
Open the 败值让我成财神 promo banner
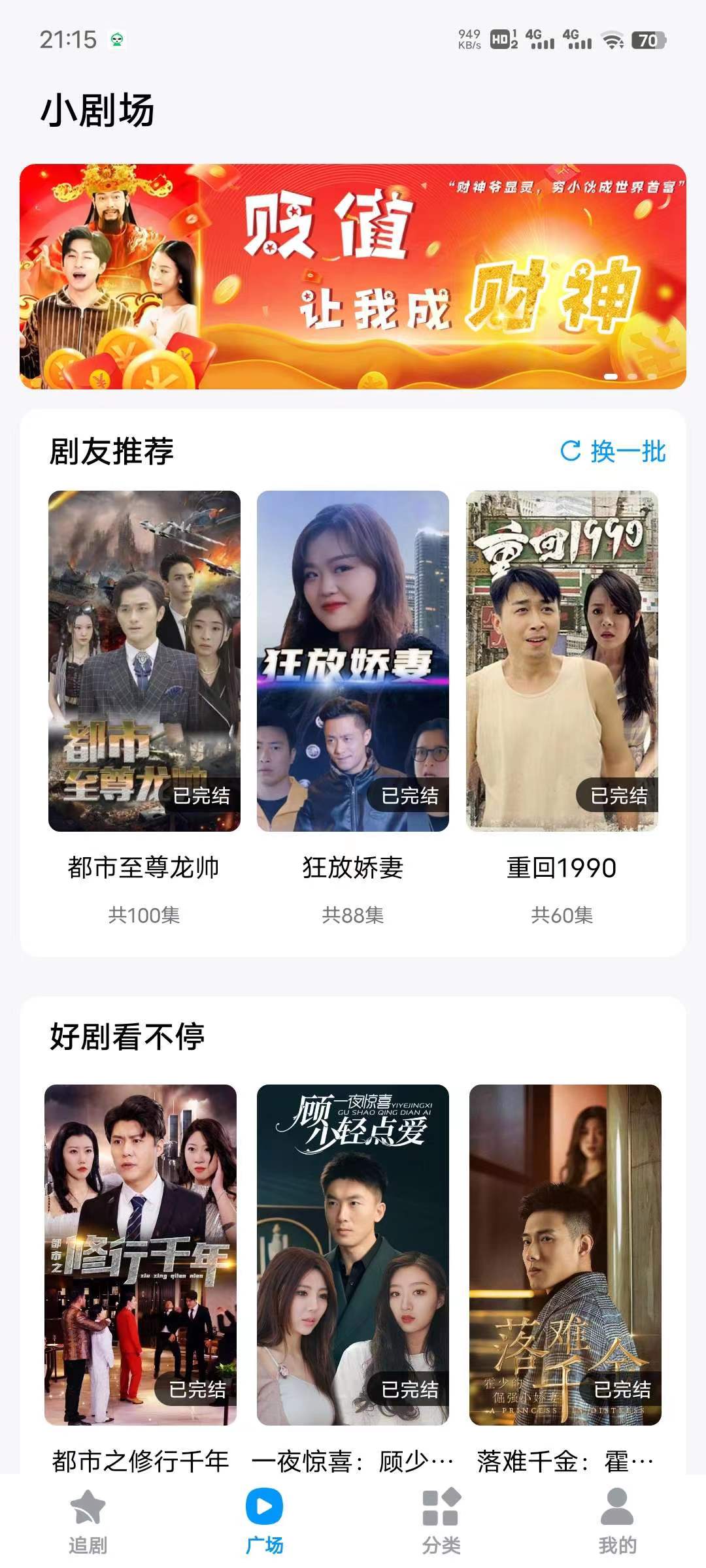point(353,276)
